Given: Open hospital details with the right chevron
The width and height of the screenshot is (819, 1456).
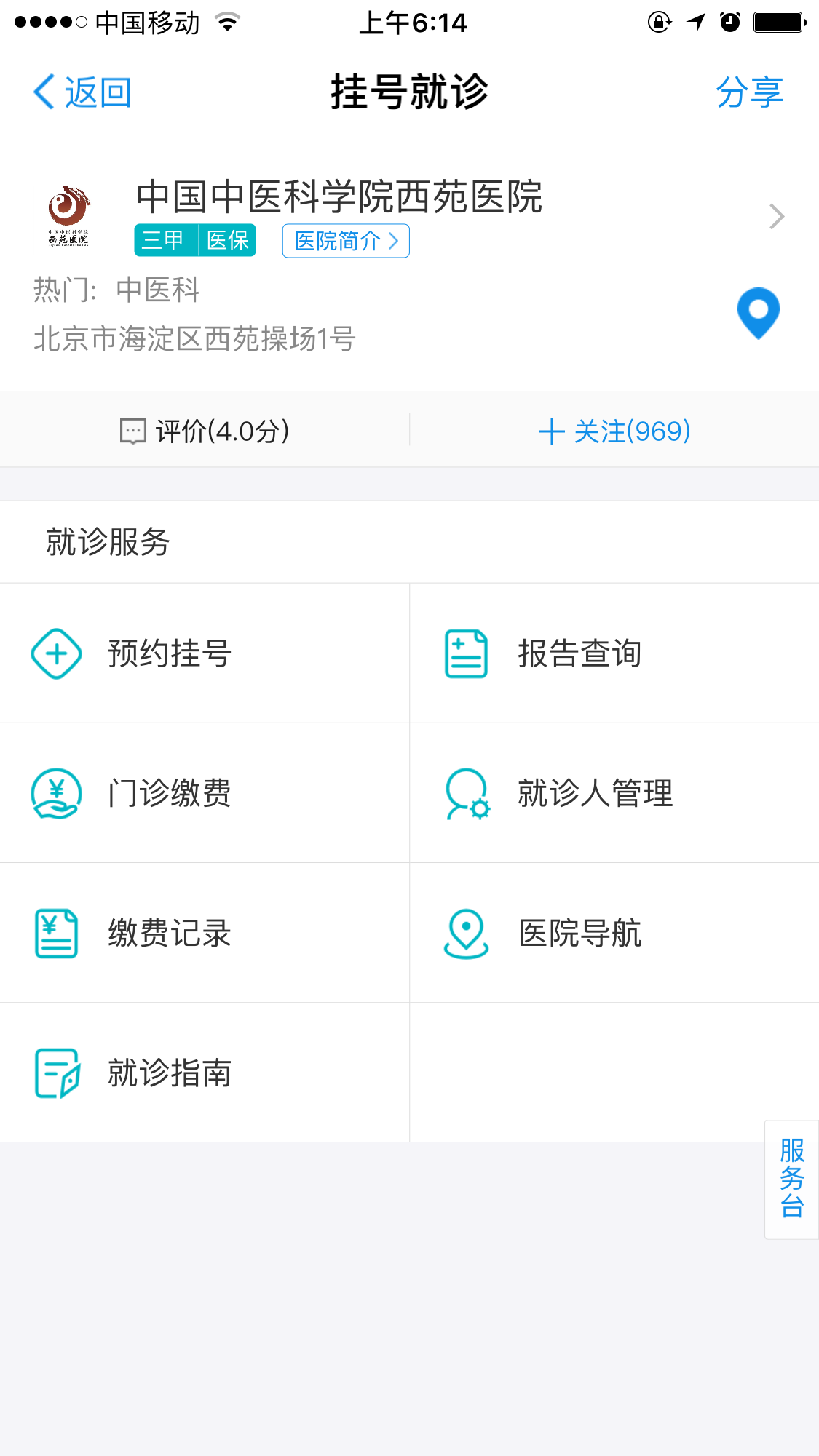Looking at the screenshot, I should click(777, 216).
